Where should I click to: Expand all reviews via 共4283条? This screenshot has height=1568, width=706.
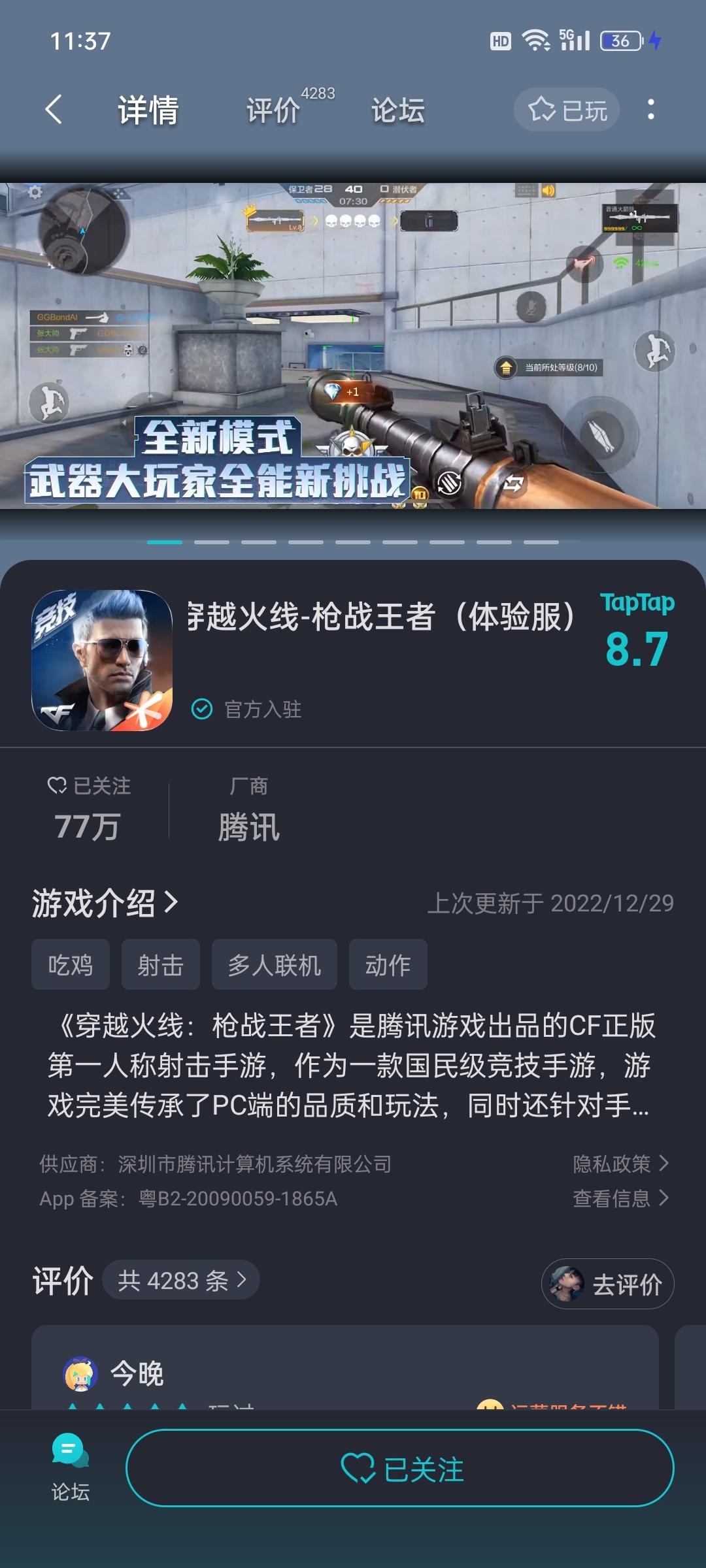182,1282
